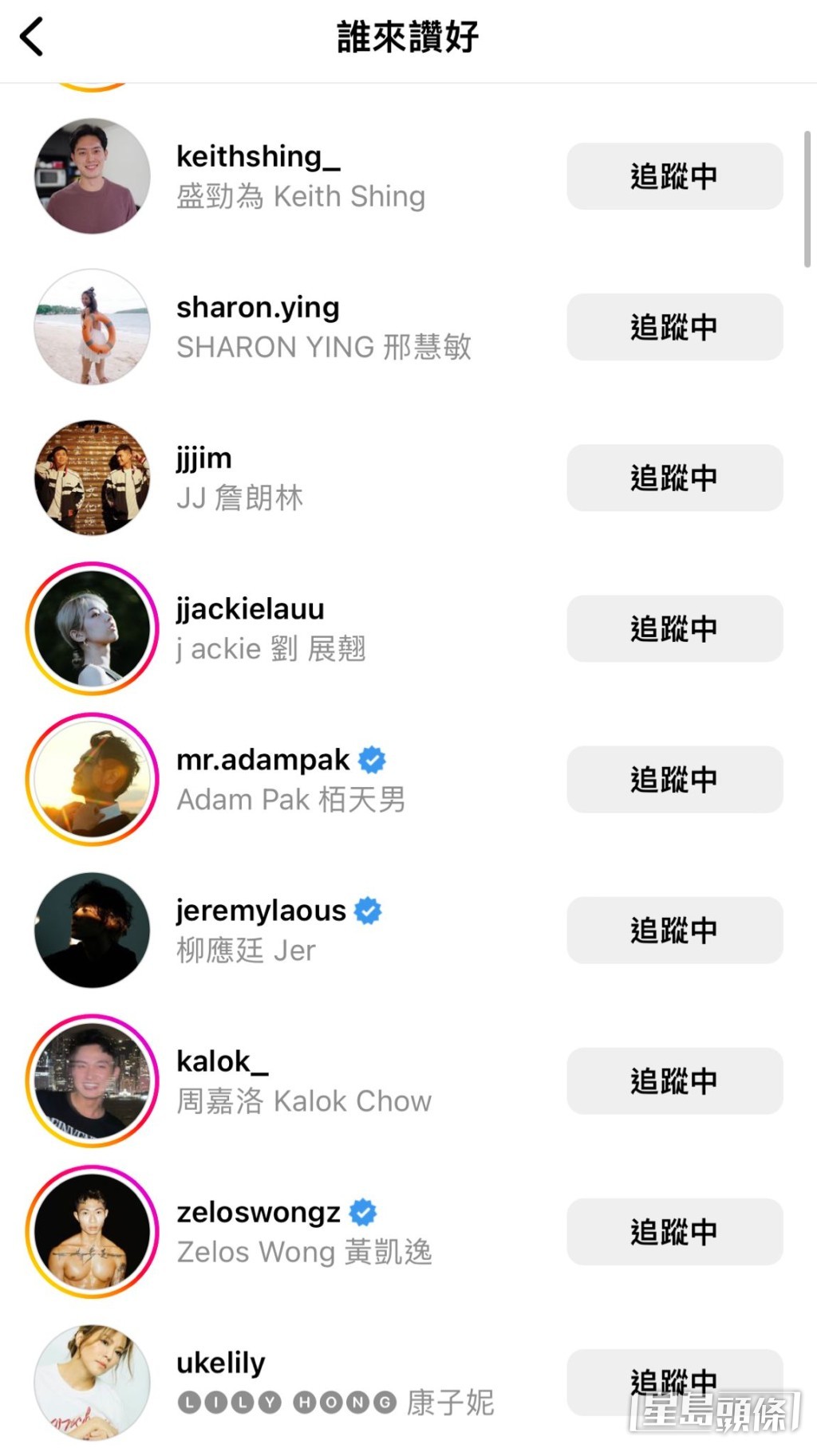The width and height of the screenshot is (817, 1456).
Task: Unfollow jjjim via the 追蹤中 button
Action: pos(674,478)
